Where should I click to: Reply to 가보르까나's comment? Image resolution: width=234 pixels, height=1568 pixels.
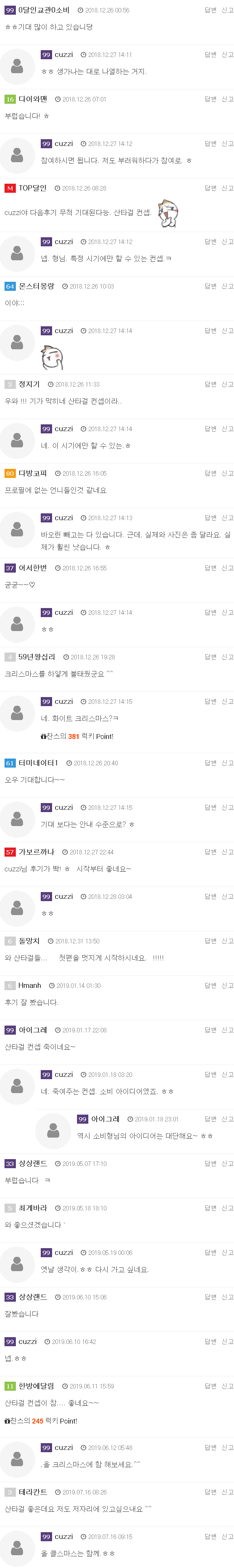click(x=210, y=852)
